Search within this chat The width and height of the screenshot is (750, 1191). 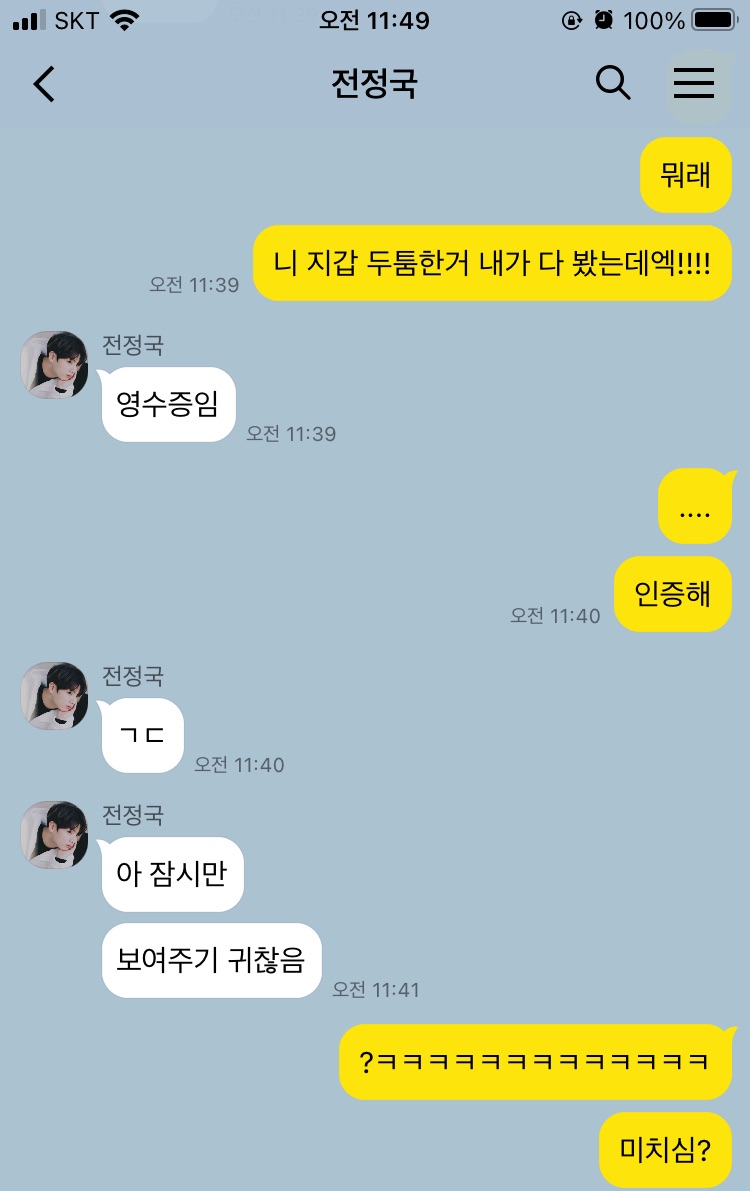[x=612, y=84]
